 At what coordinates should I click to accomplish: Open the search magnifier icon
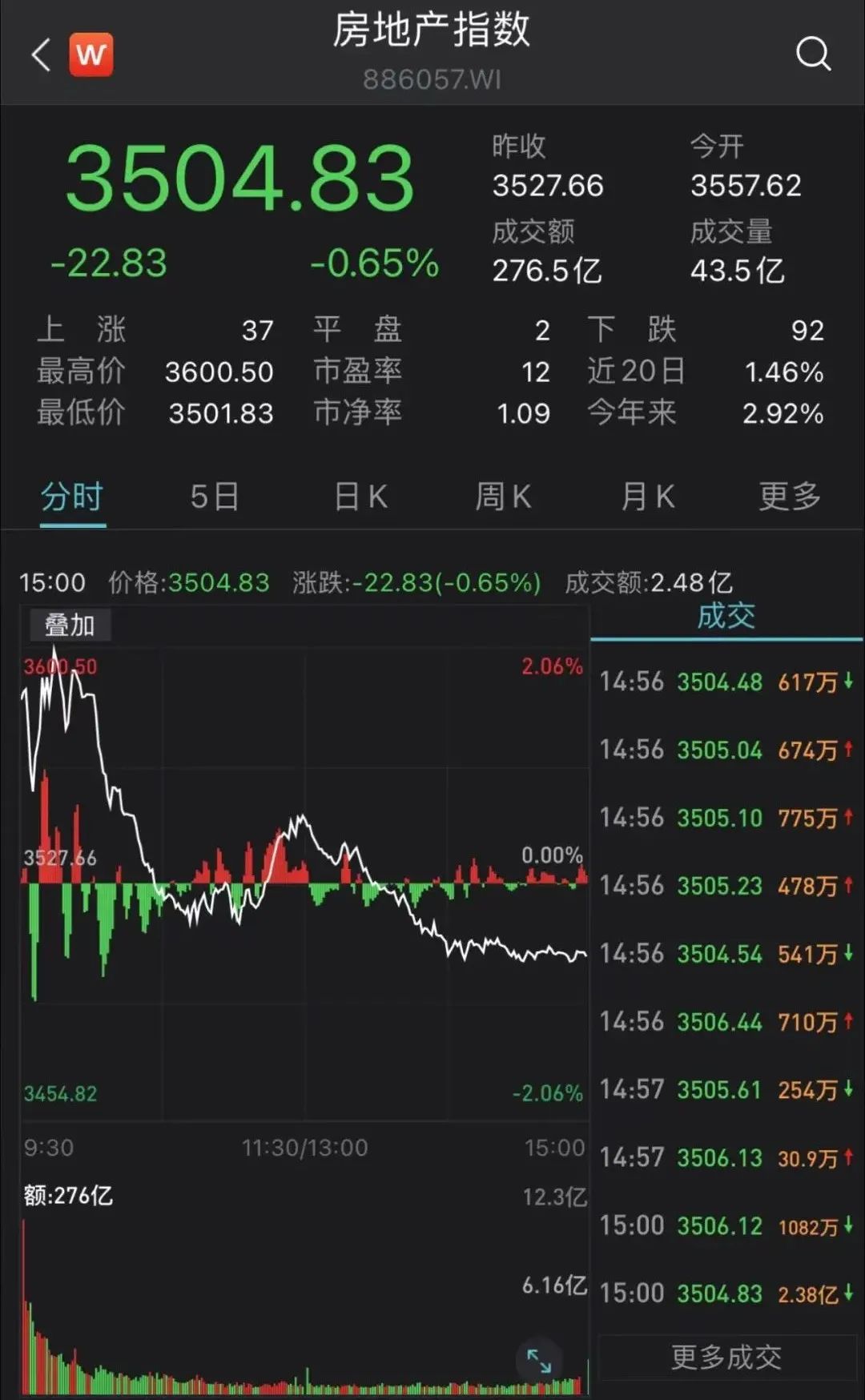[813, 54]
